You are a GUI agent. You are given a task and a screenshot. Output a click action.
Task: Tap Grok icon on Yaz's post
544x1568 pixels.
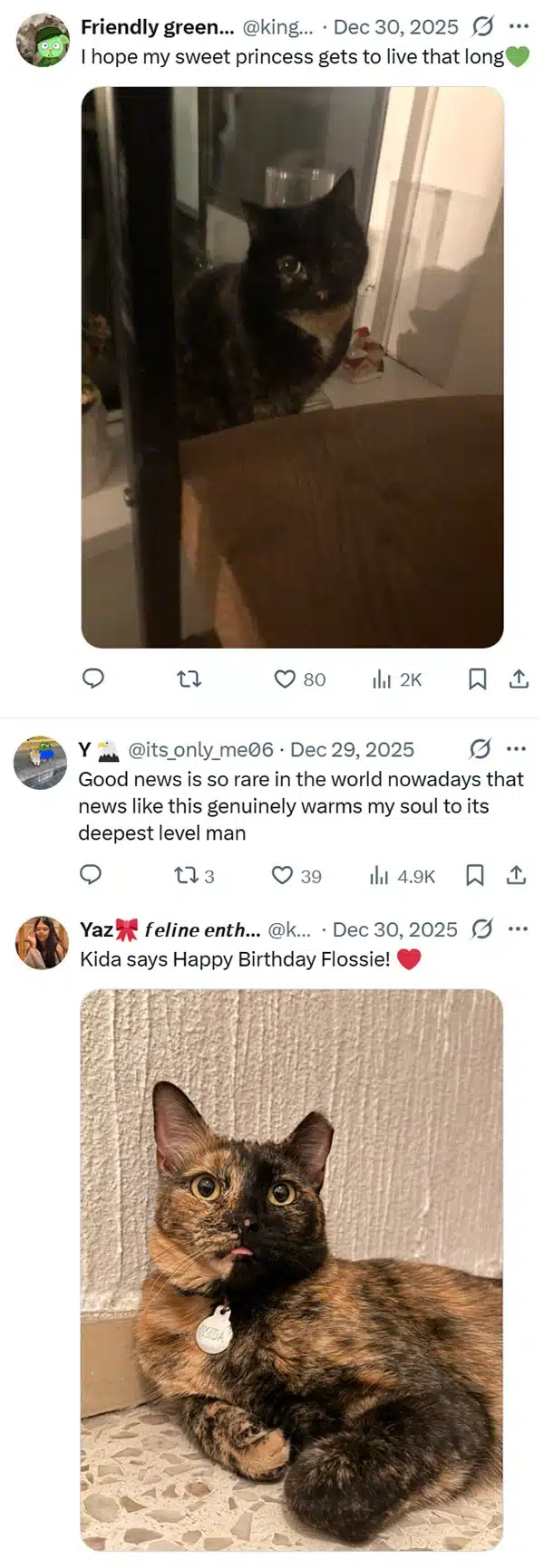click(x=483, y=929)
